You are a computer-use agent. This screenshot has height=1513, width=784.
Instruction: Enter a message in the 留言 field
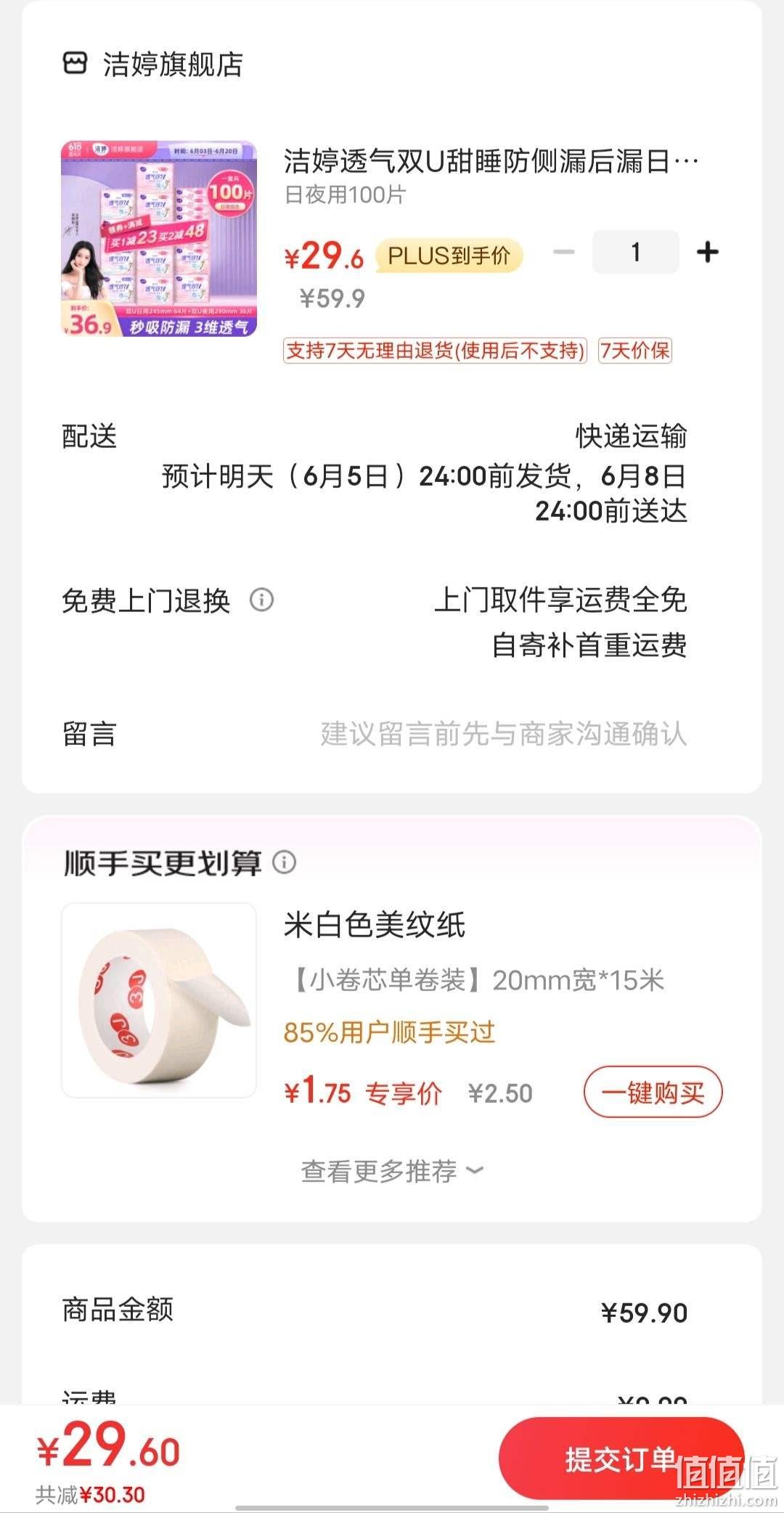click(375, 734)
